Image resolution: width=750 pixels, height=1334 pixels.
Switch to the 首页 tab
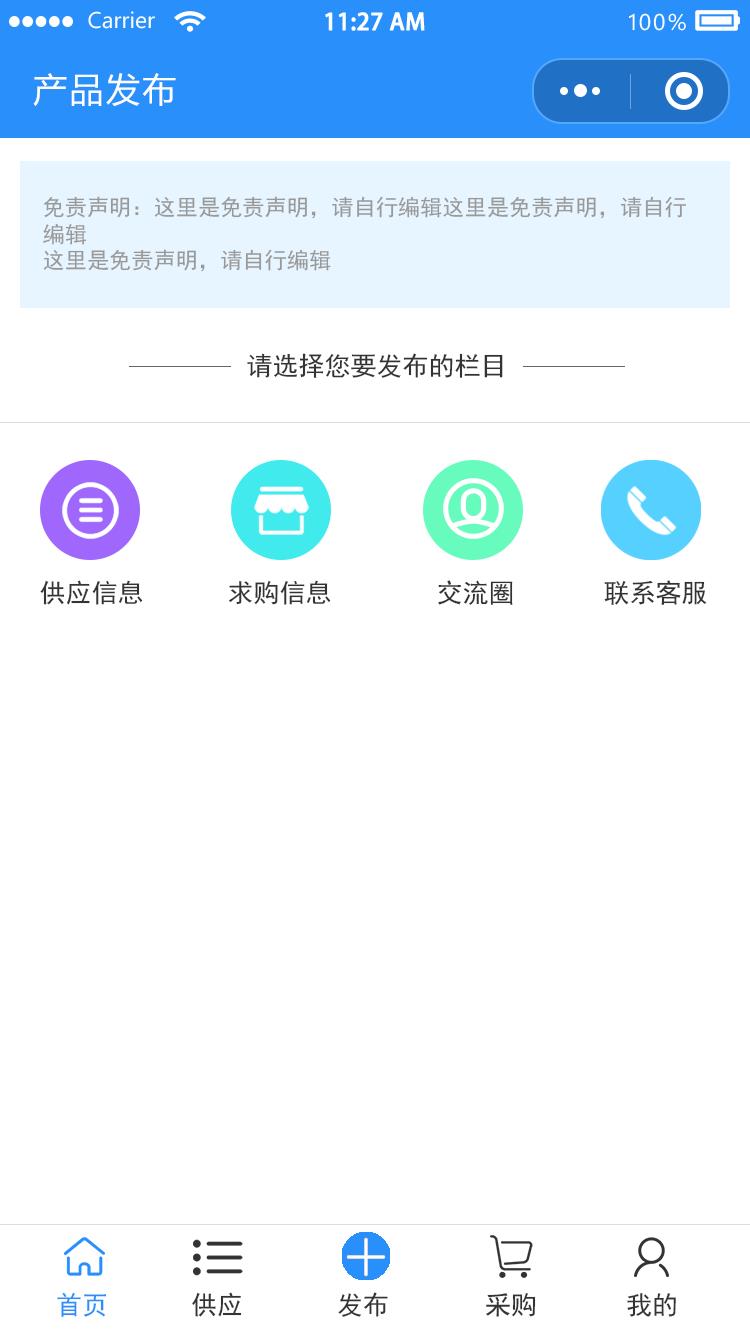pyautogui.click(x=83, y=1277)
